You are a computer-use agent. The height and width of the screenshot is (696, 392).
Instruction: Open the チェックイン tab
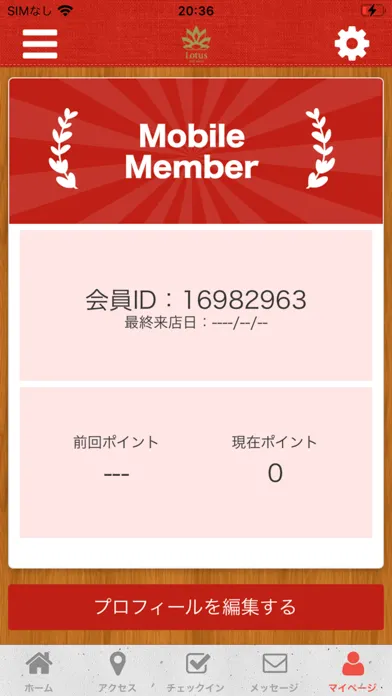point(196,671)
